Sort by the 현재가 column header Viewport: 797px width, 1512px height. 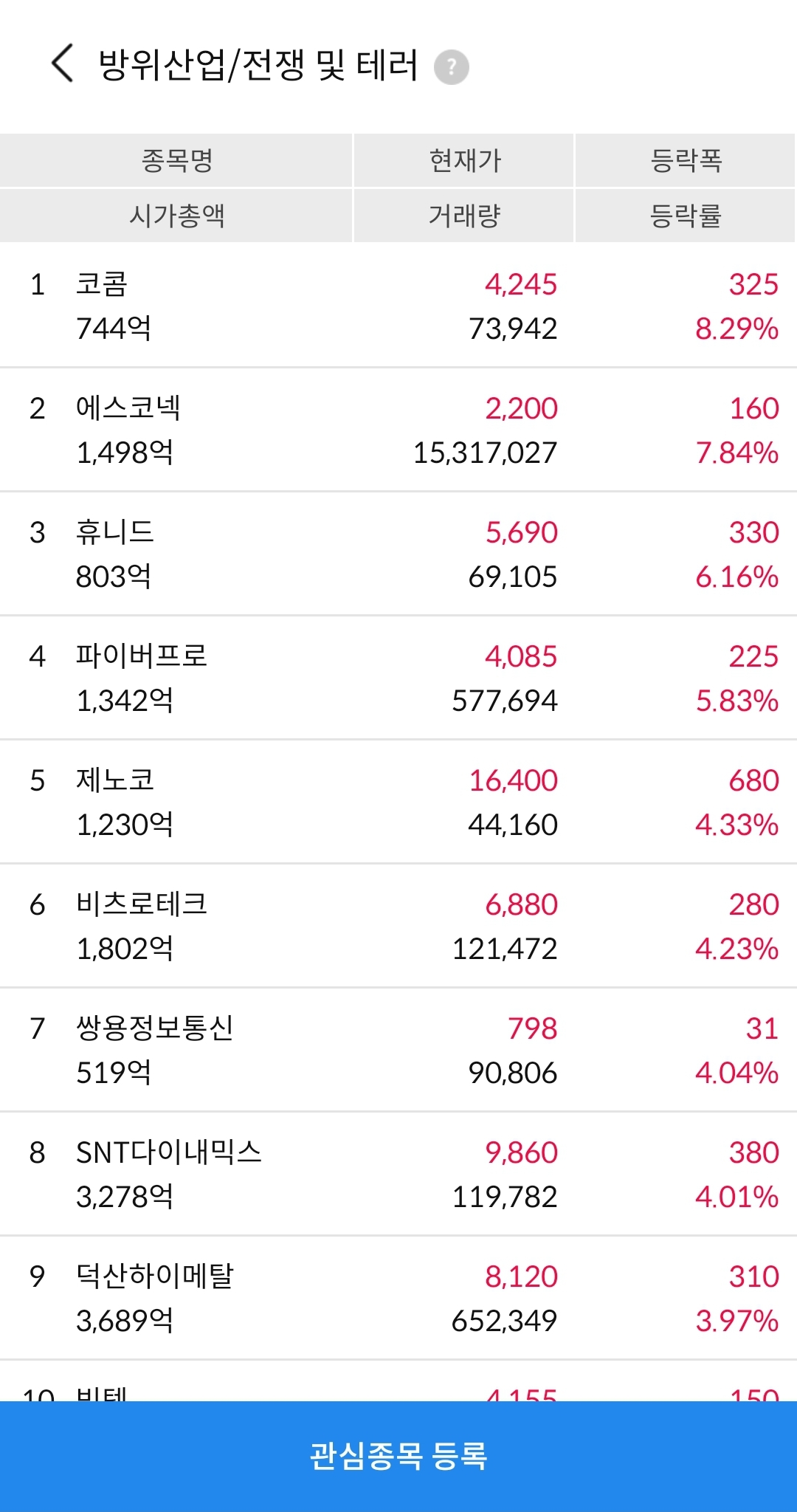464,160
